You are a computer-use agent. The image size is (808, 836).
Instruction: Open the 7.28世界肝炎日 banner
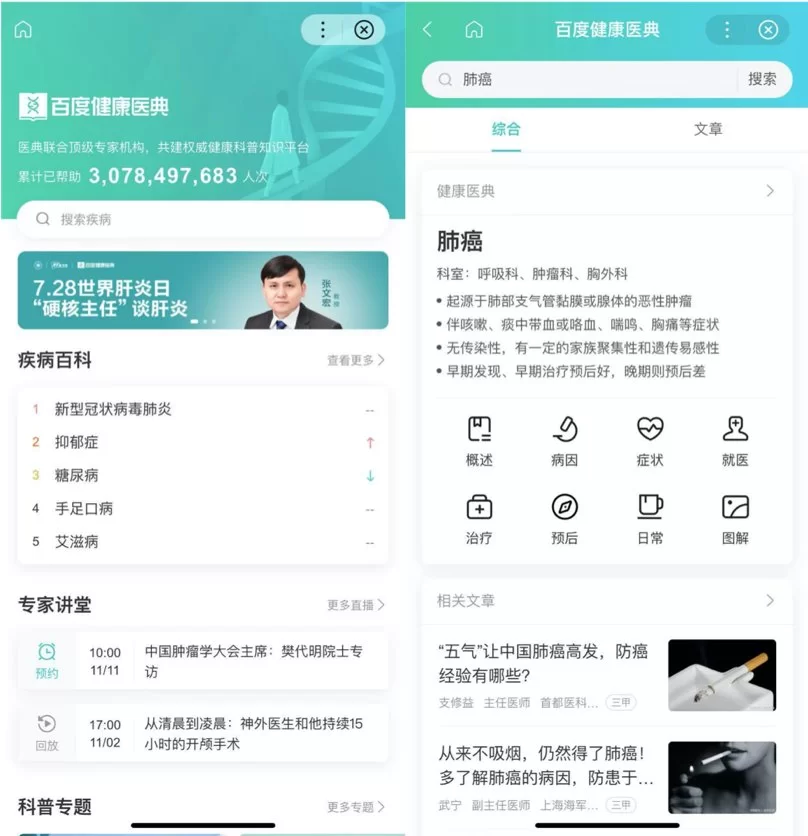[203, 290]
